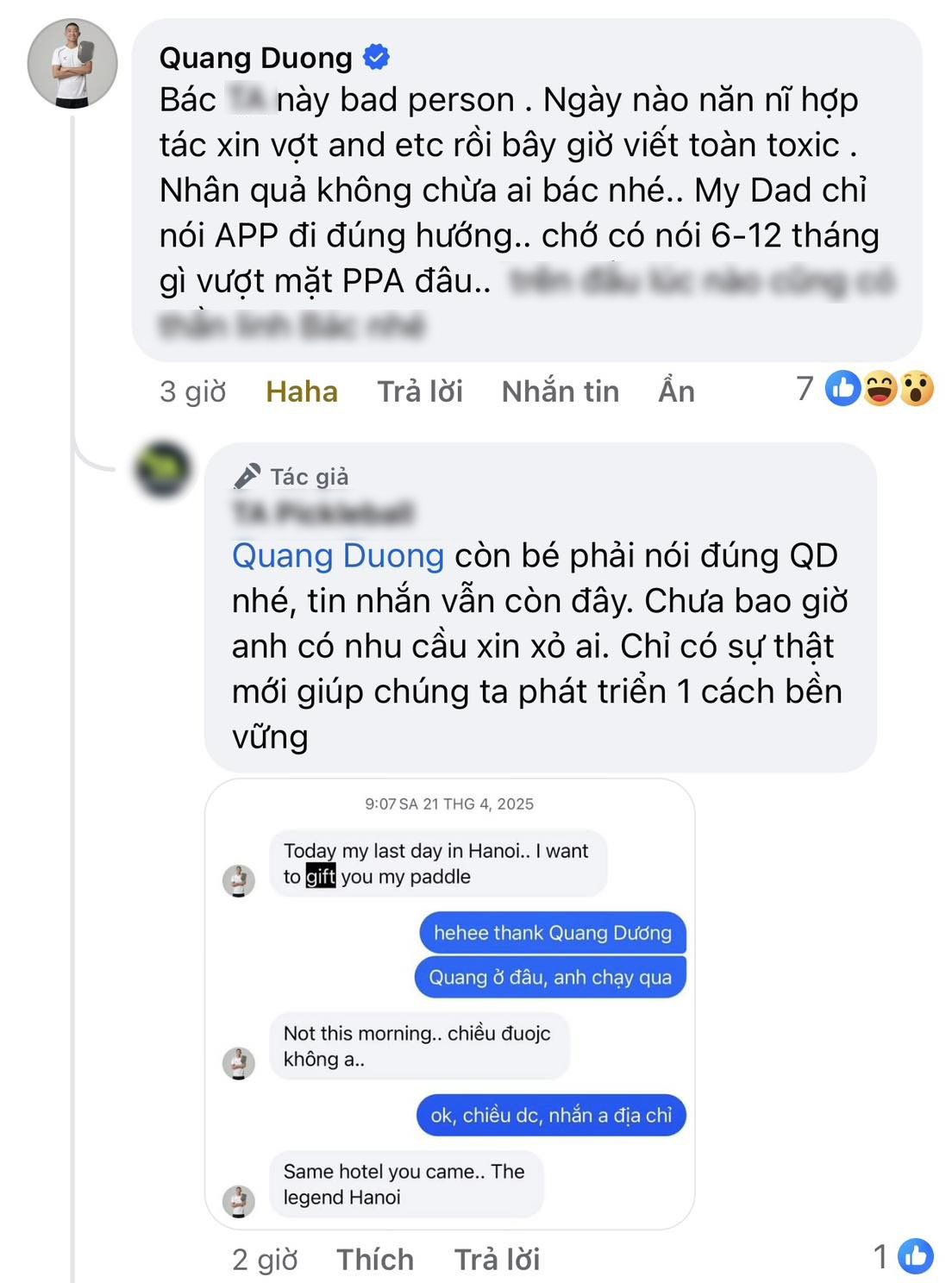Open the author's blurred profile avatar

pos(162,469)
